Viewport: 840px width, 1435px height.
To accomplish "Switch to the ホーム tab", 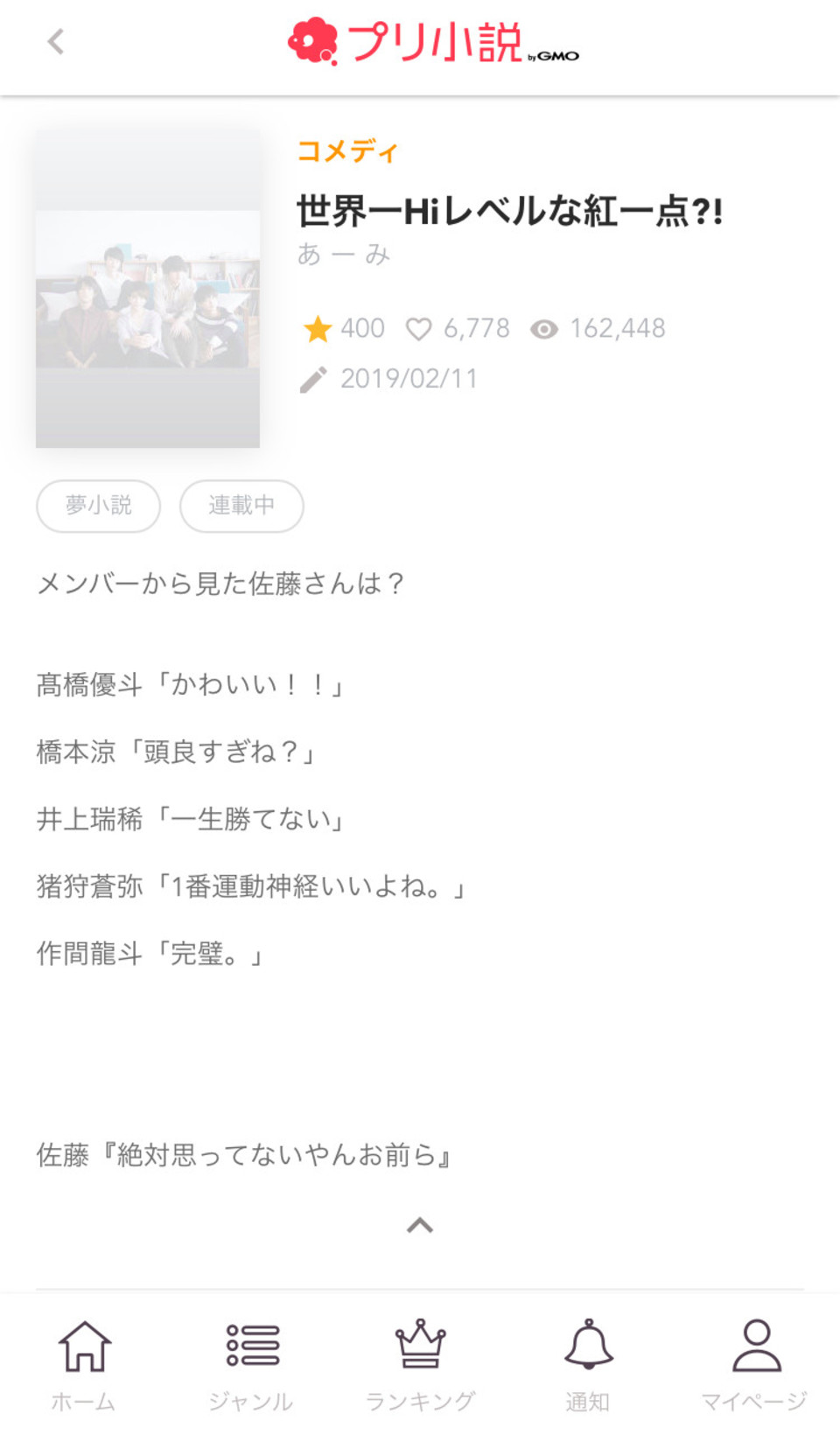I will pyautogui.click(x=84, y=1363).
